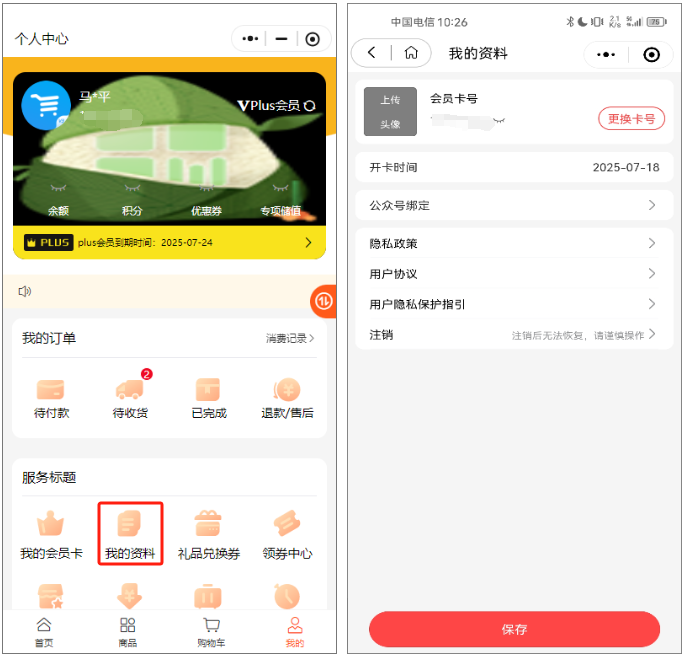Switch to the 商品 tab

coord(127,632)
